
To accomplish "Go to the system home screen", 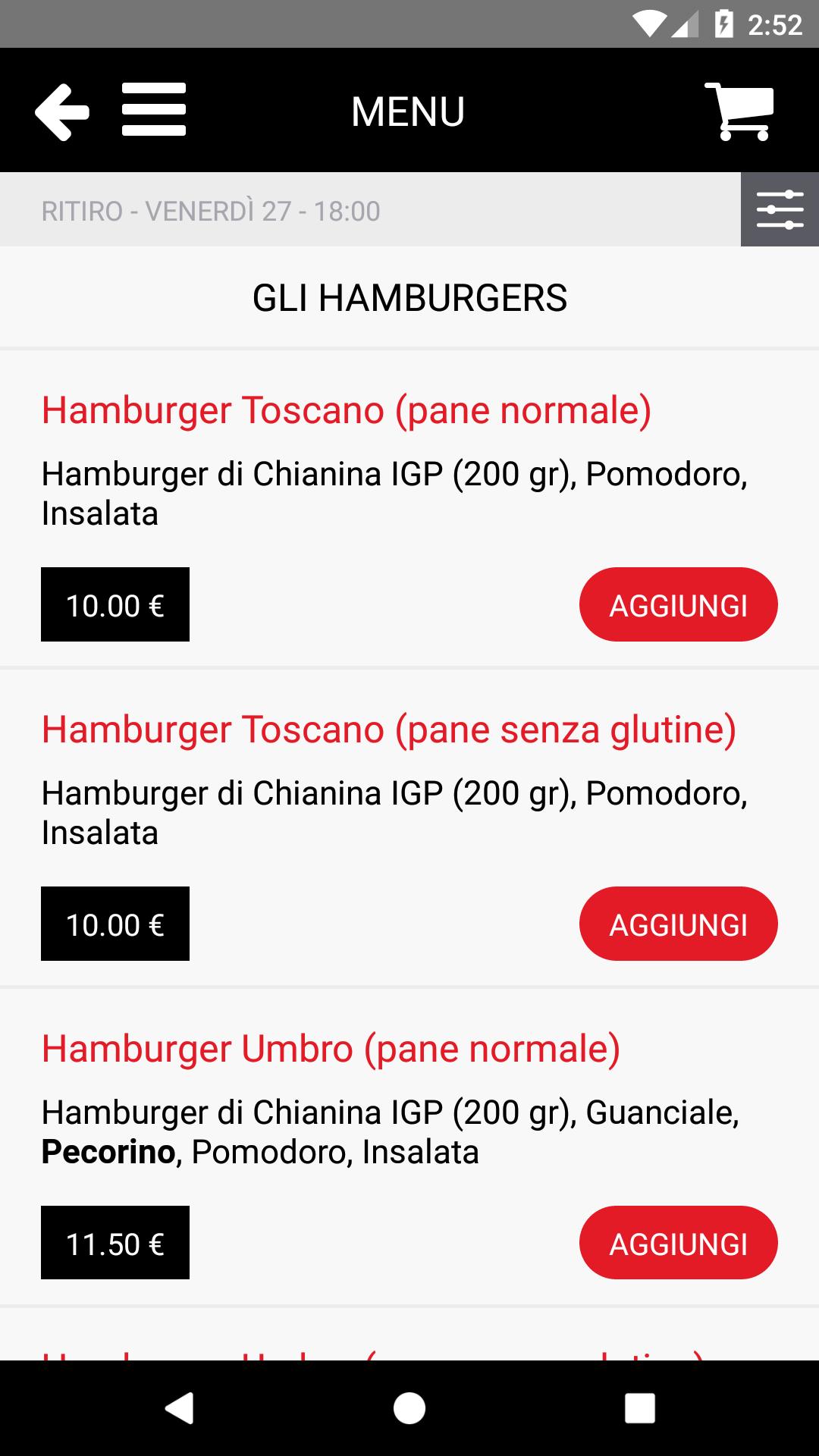I will tap(409, 1408).
